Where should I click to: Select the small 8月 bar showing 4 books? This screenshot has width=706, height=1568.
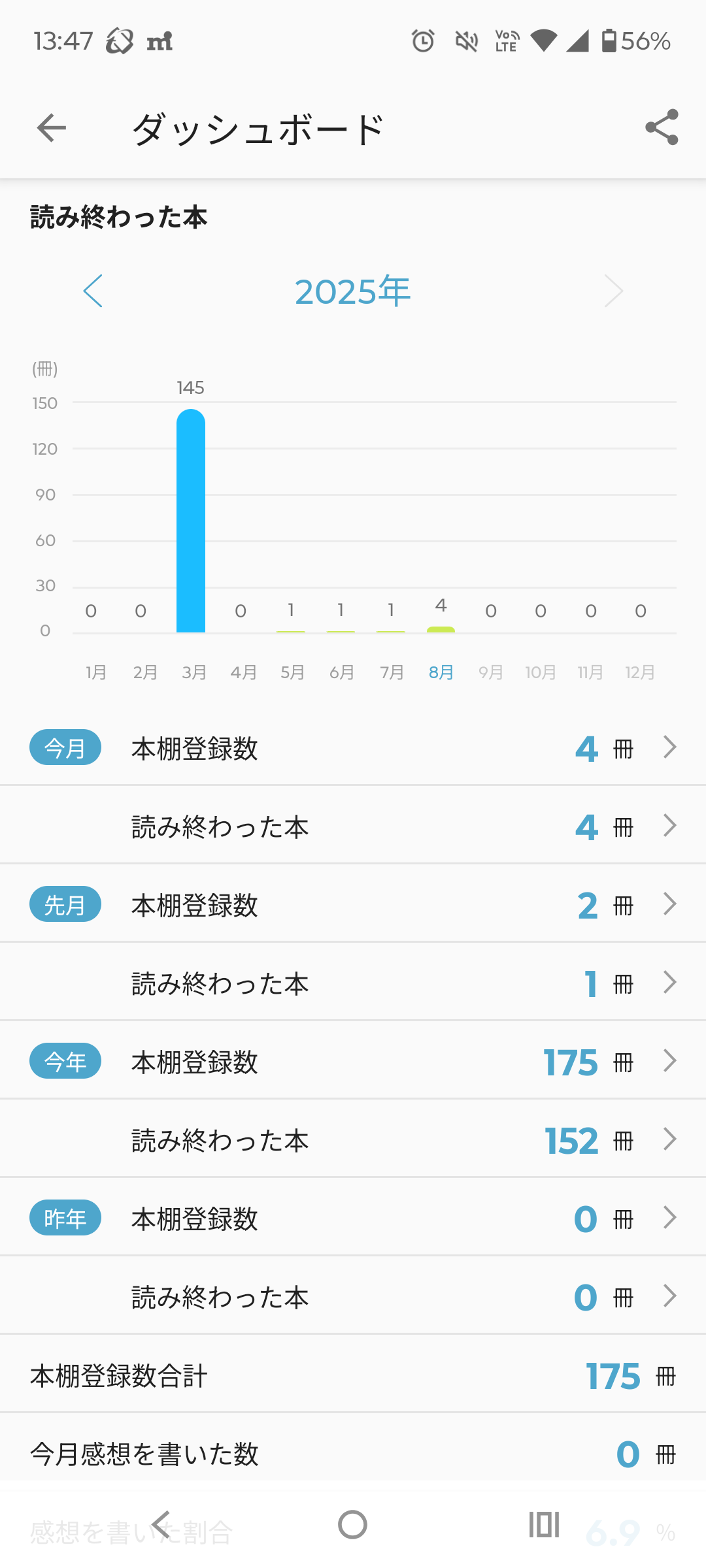441,629
